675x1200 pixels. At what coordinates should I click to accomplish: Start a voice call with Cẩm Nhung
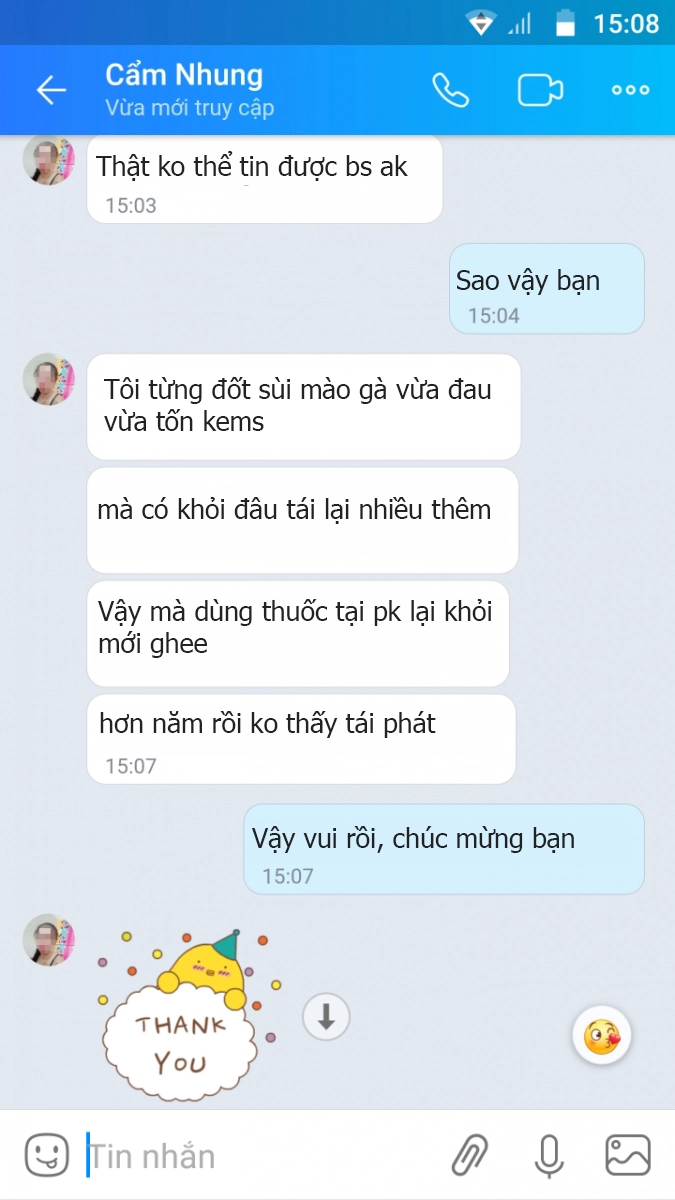(x=450, y=90)
